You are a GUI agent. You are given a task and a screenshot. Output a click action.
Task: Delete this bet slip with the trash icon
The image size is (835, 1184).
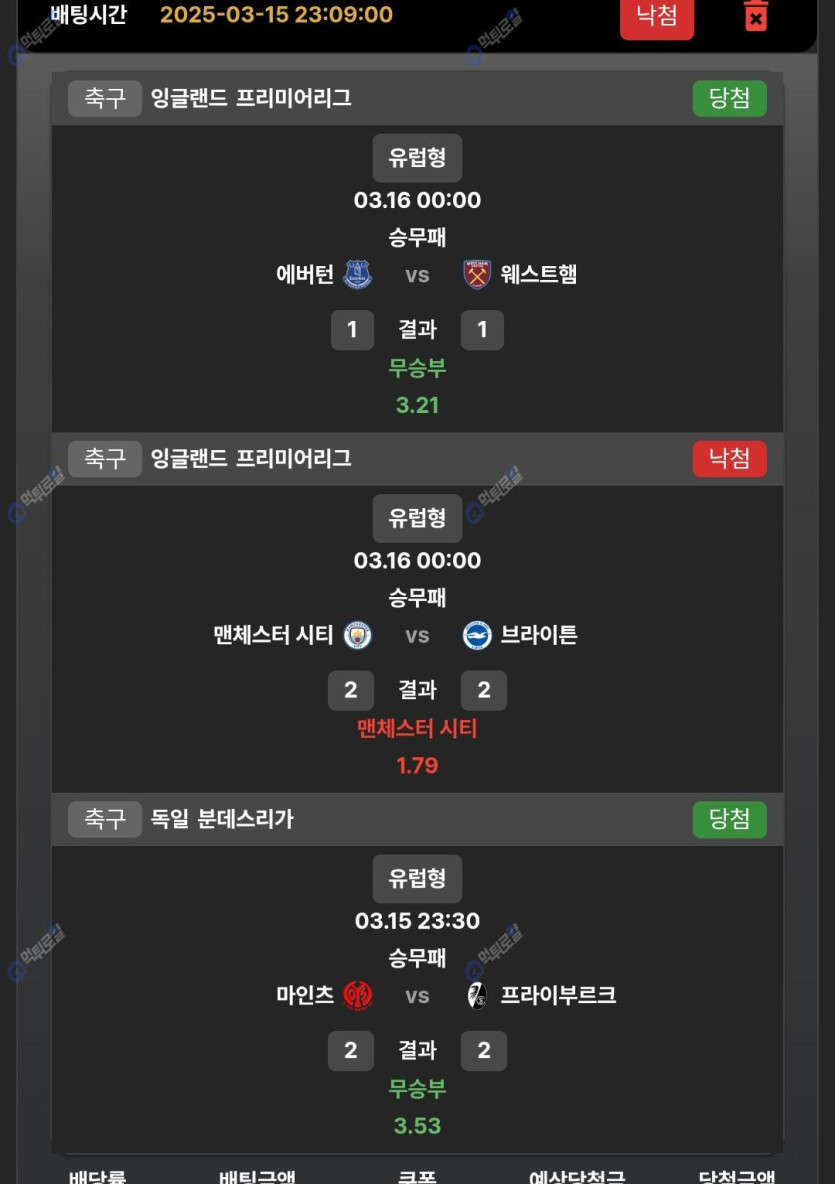pyautogui.click(x=756, y=16)
